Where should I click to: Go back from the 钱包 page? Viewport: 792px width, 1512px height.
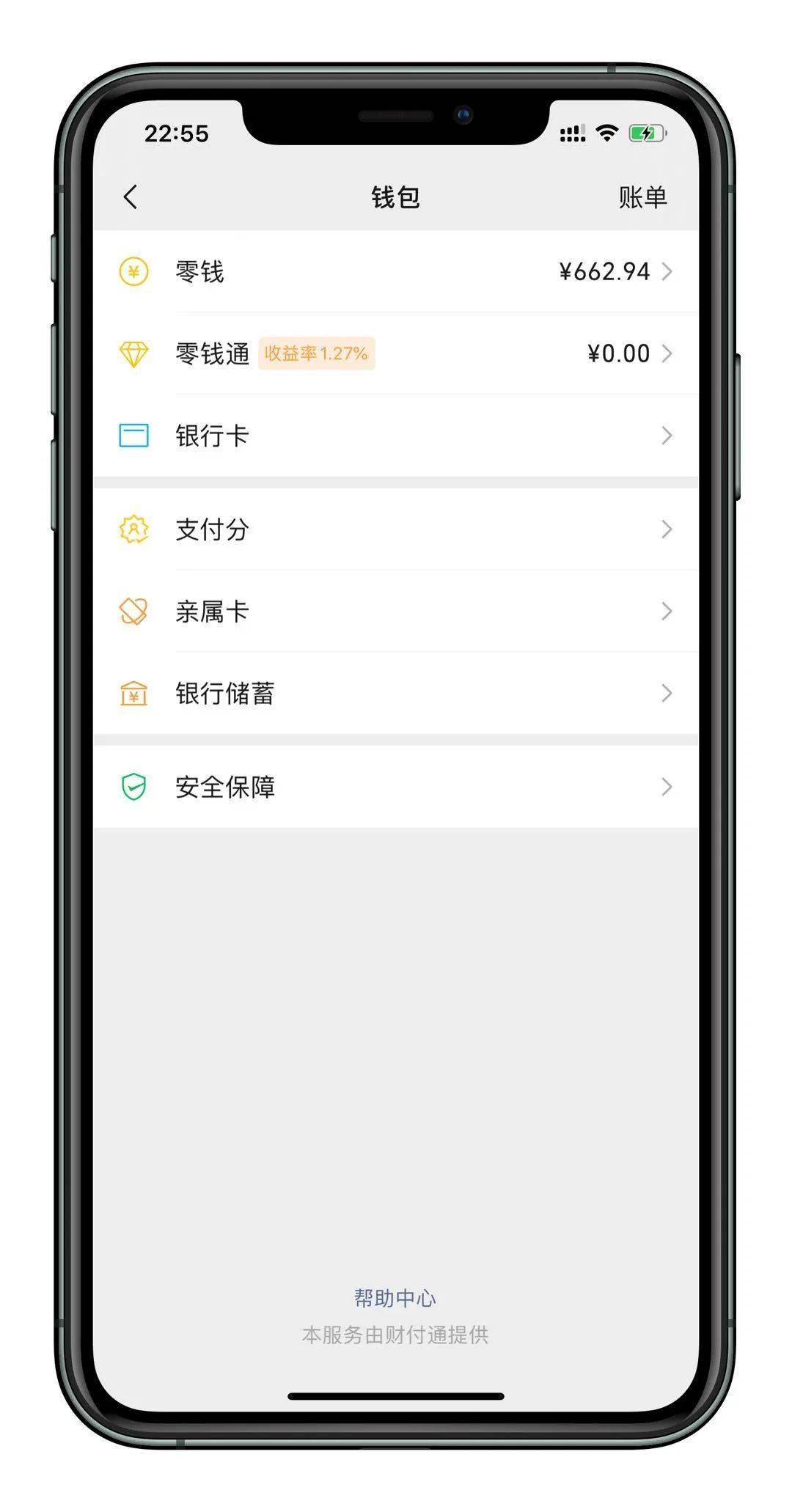[x=131, y=197]
